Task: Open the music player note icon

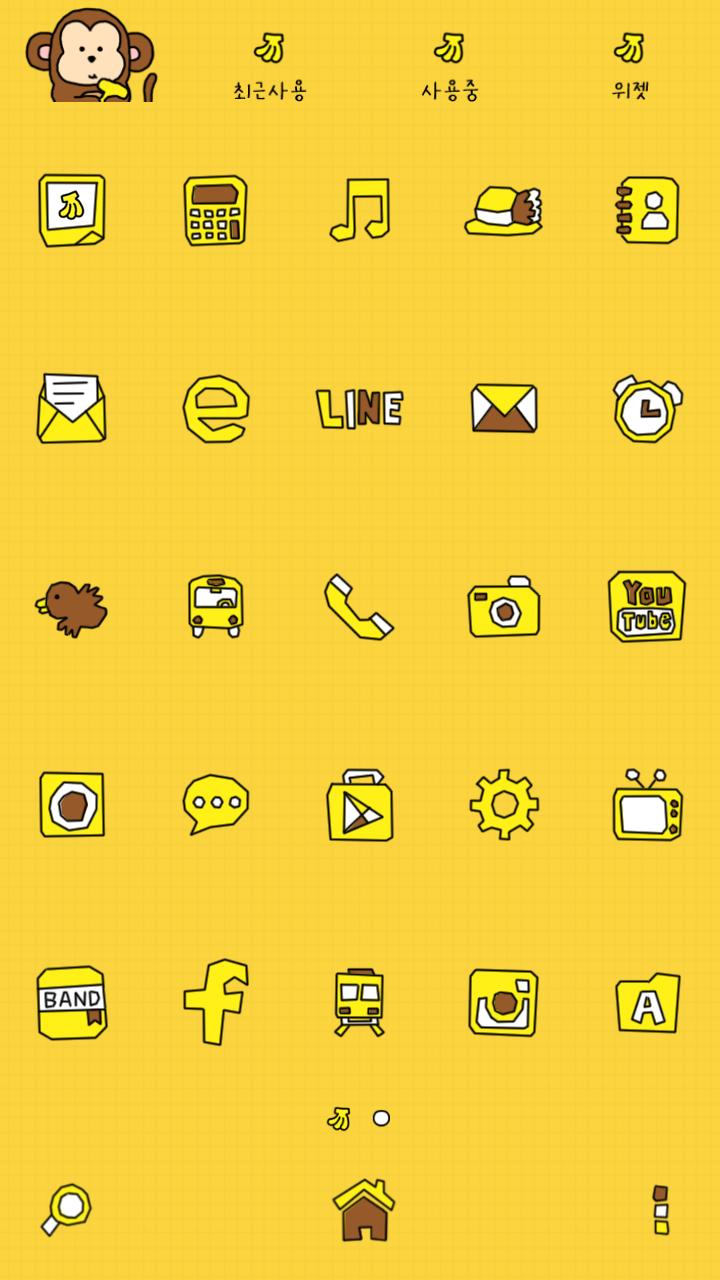Action: point(360,207)
